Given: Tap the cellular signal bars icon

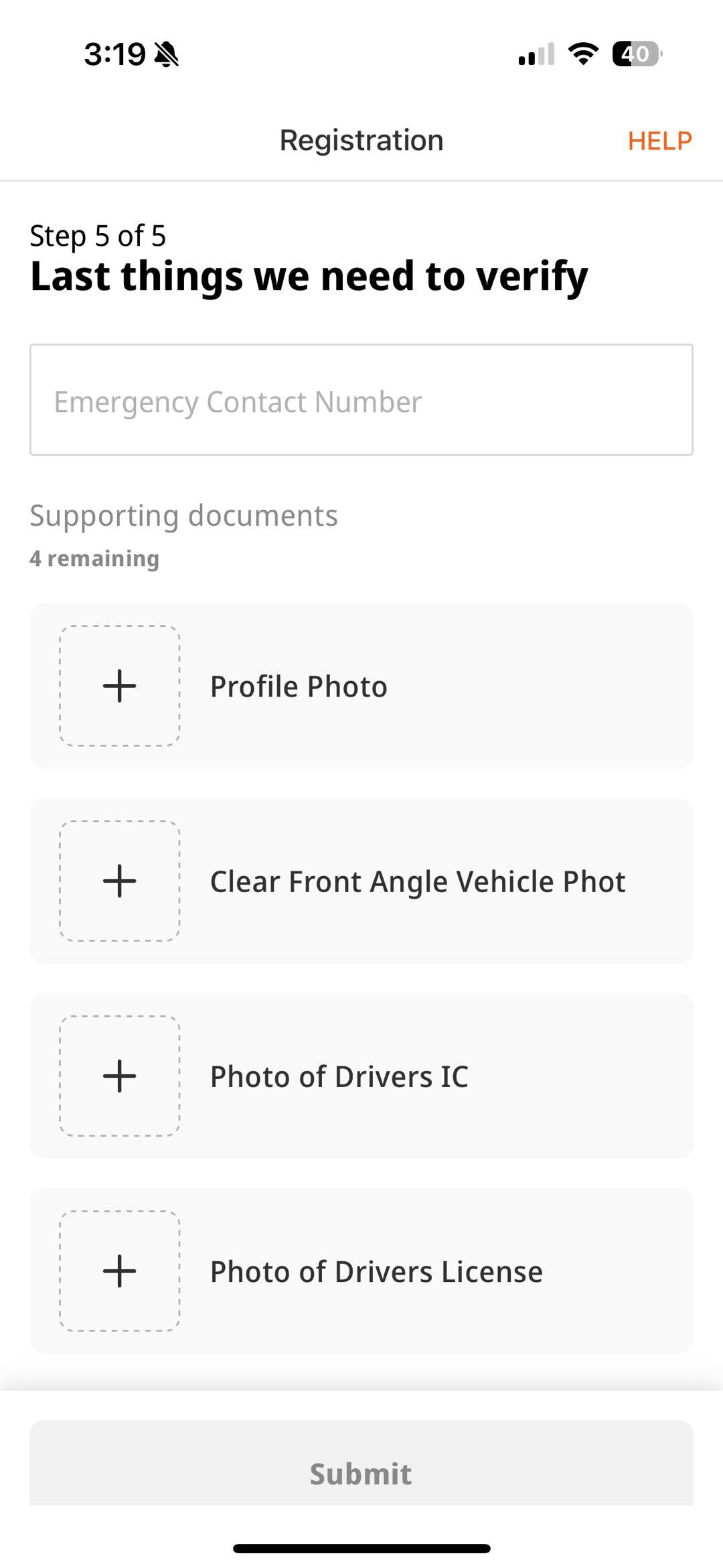Looking at the screenshot, I should (536, 56).
